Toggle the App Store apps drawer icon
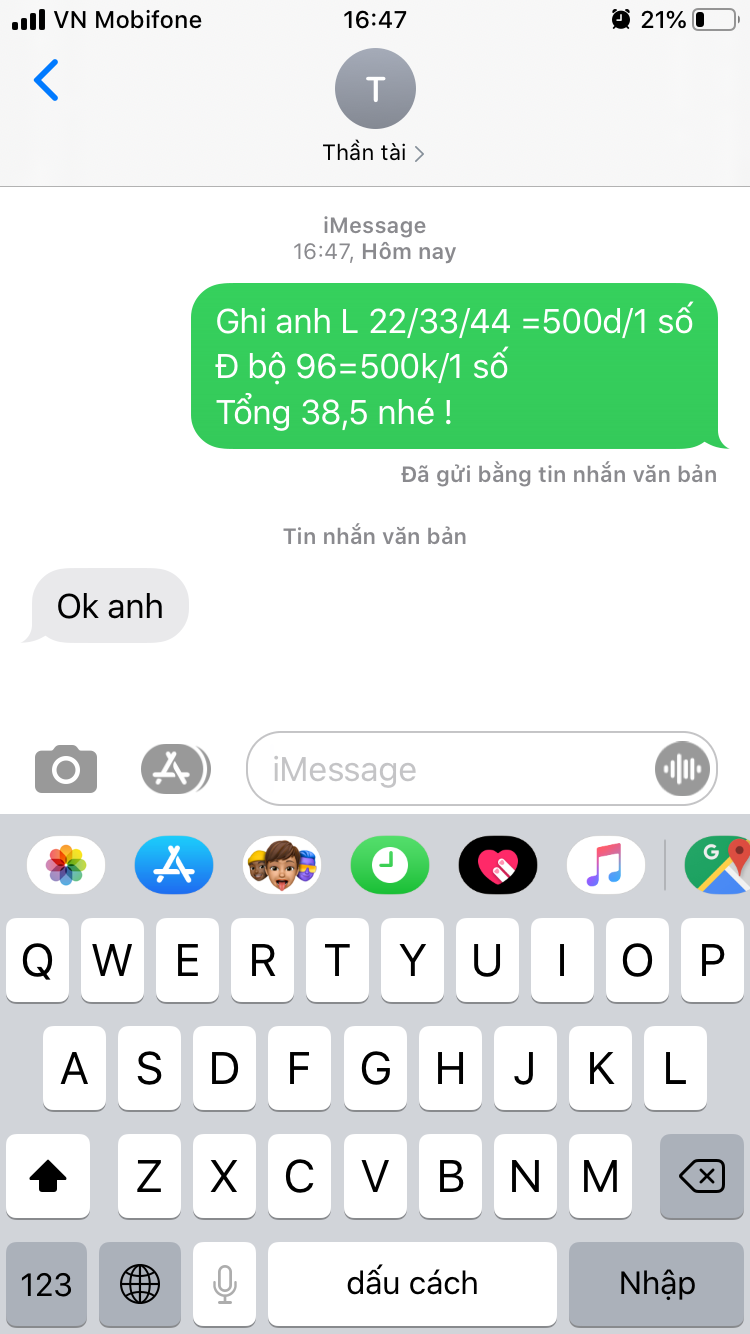 tap(175, 769)
